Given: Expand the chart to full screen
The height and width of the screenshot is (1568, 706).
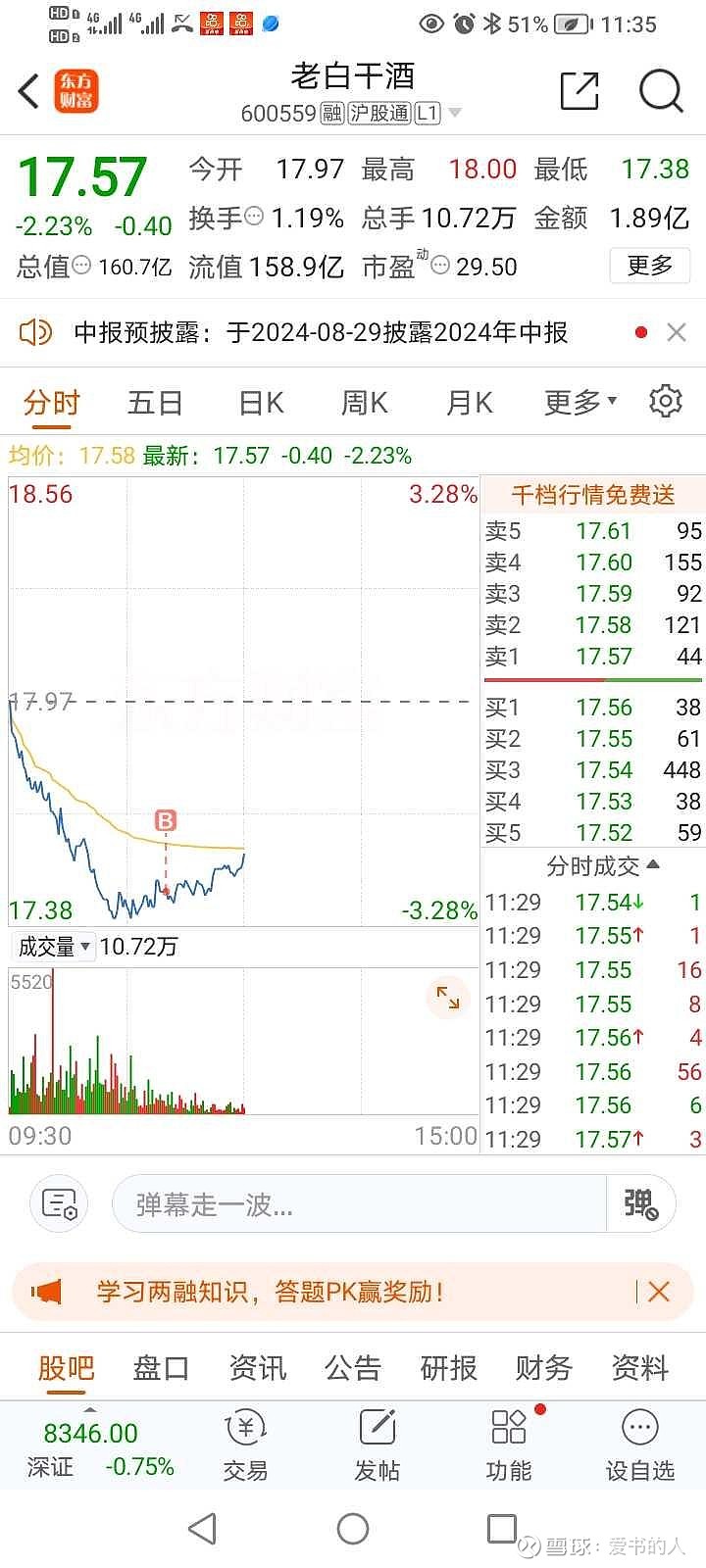Looking at the screenshot, I should (448, 998).
